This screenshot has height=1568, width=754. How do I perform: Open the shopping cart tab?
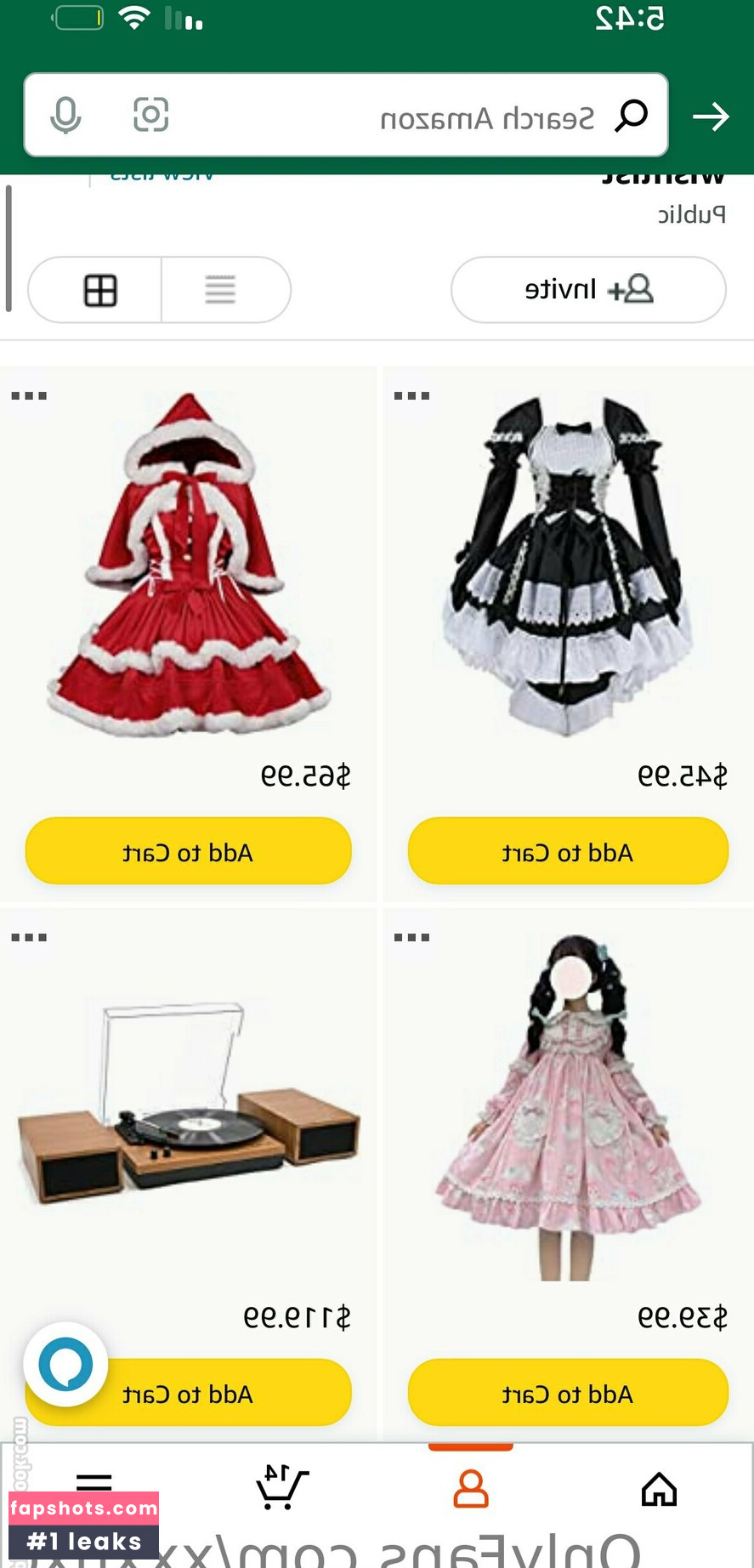[282, 1488]
